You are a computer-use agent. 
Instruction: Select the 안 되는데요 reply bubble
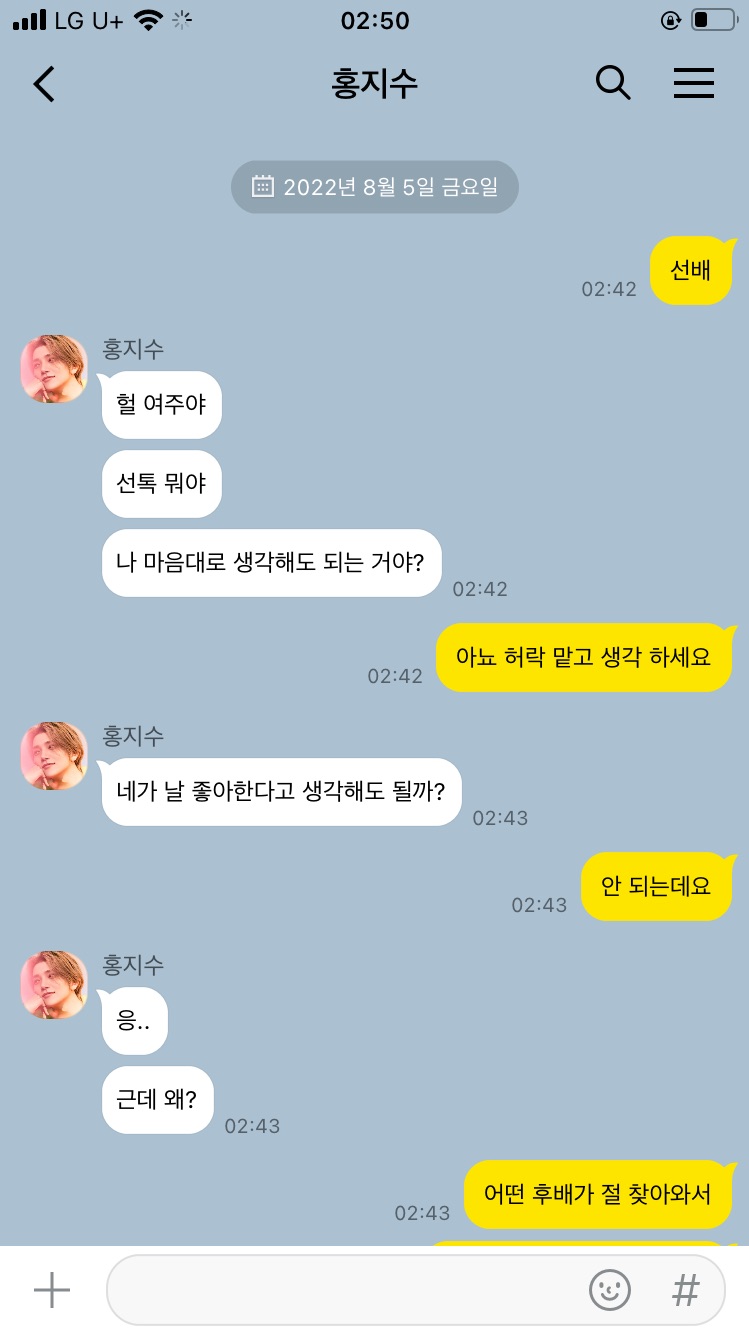(x=657, y=886)
